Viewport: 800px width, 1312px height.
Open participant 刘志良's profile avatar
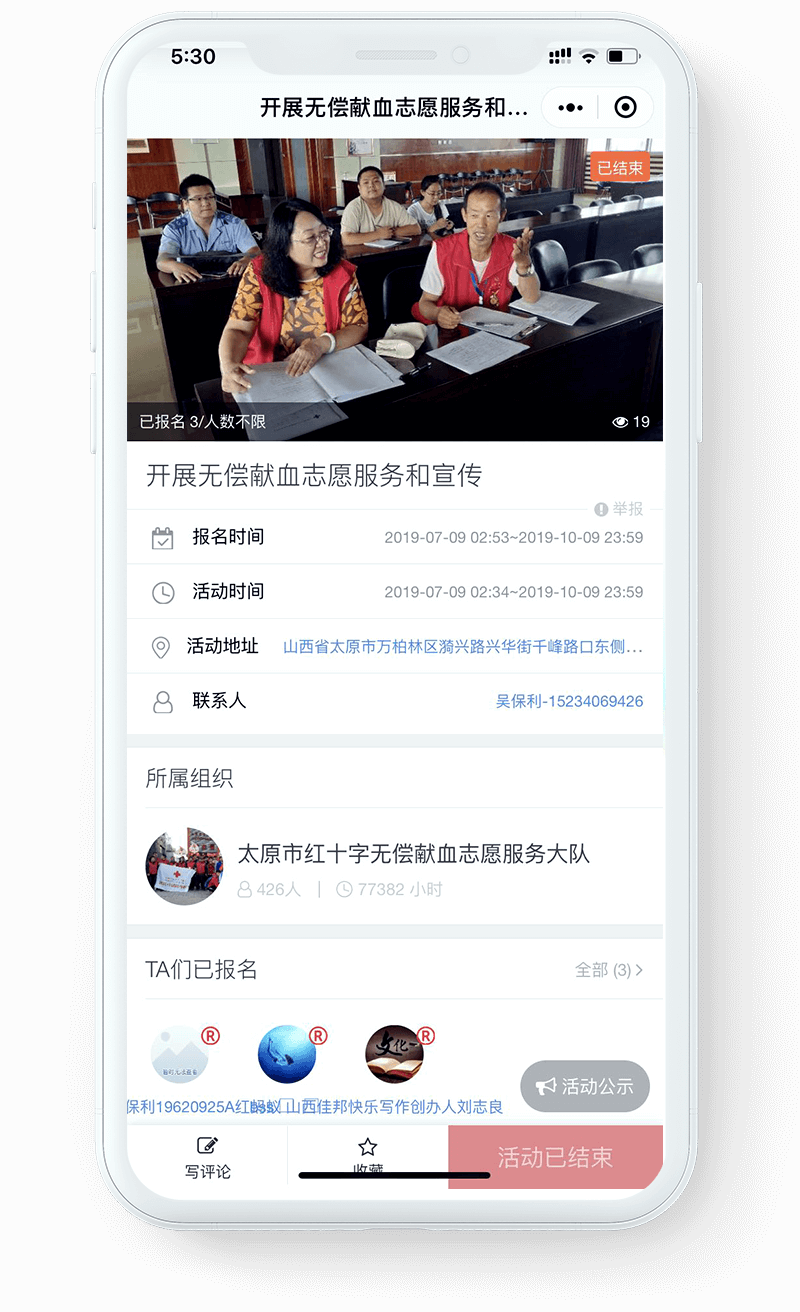(x=395, y=1054)
